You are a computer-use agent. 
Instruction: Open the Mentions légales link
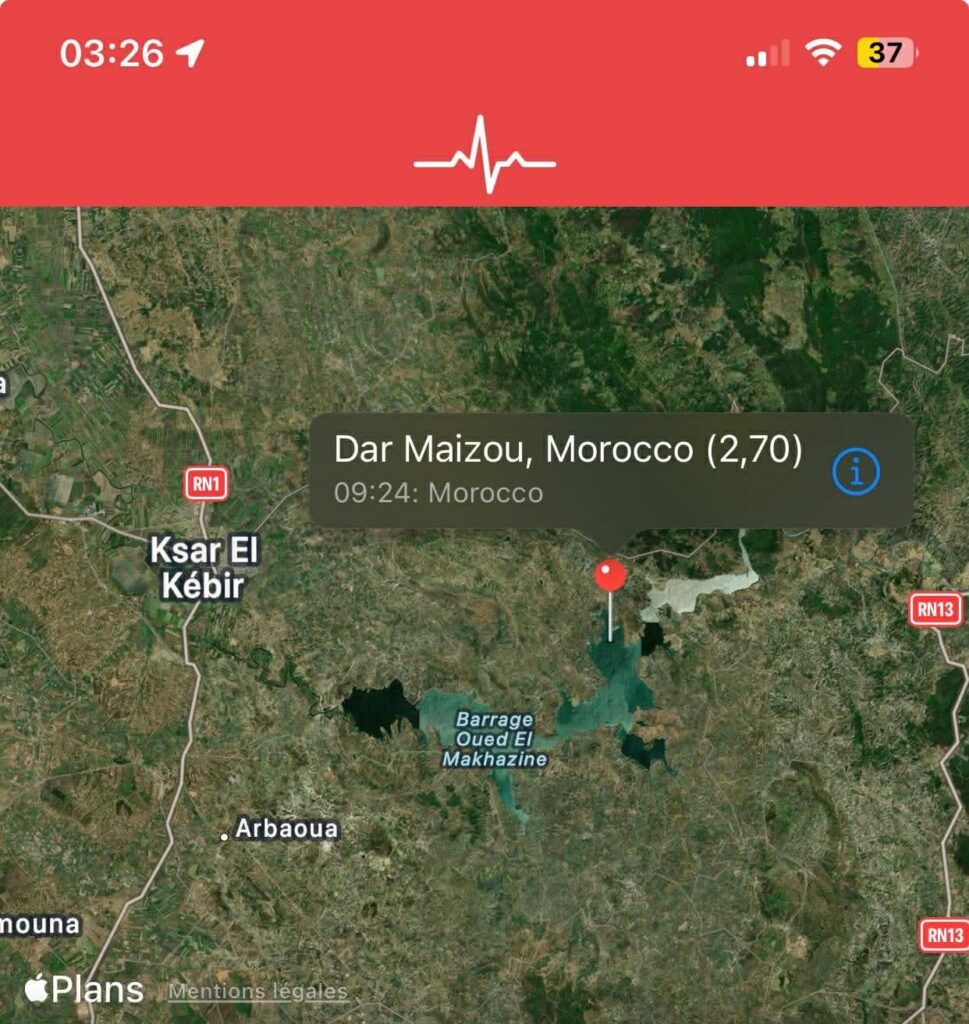pyautogui.click(x=258, y=992)
